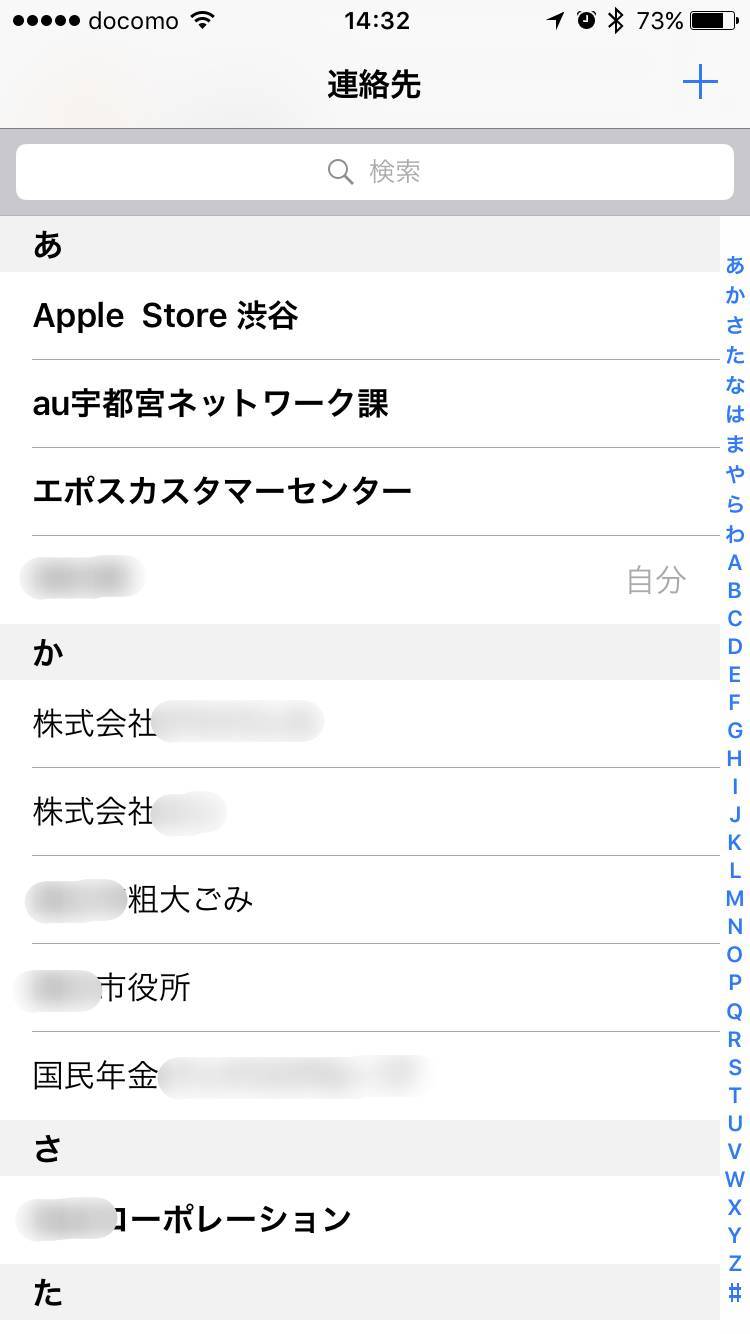Open the コーポレーション contact
750x1334 pixels.
tap(360, 1220)
